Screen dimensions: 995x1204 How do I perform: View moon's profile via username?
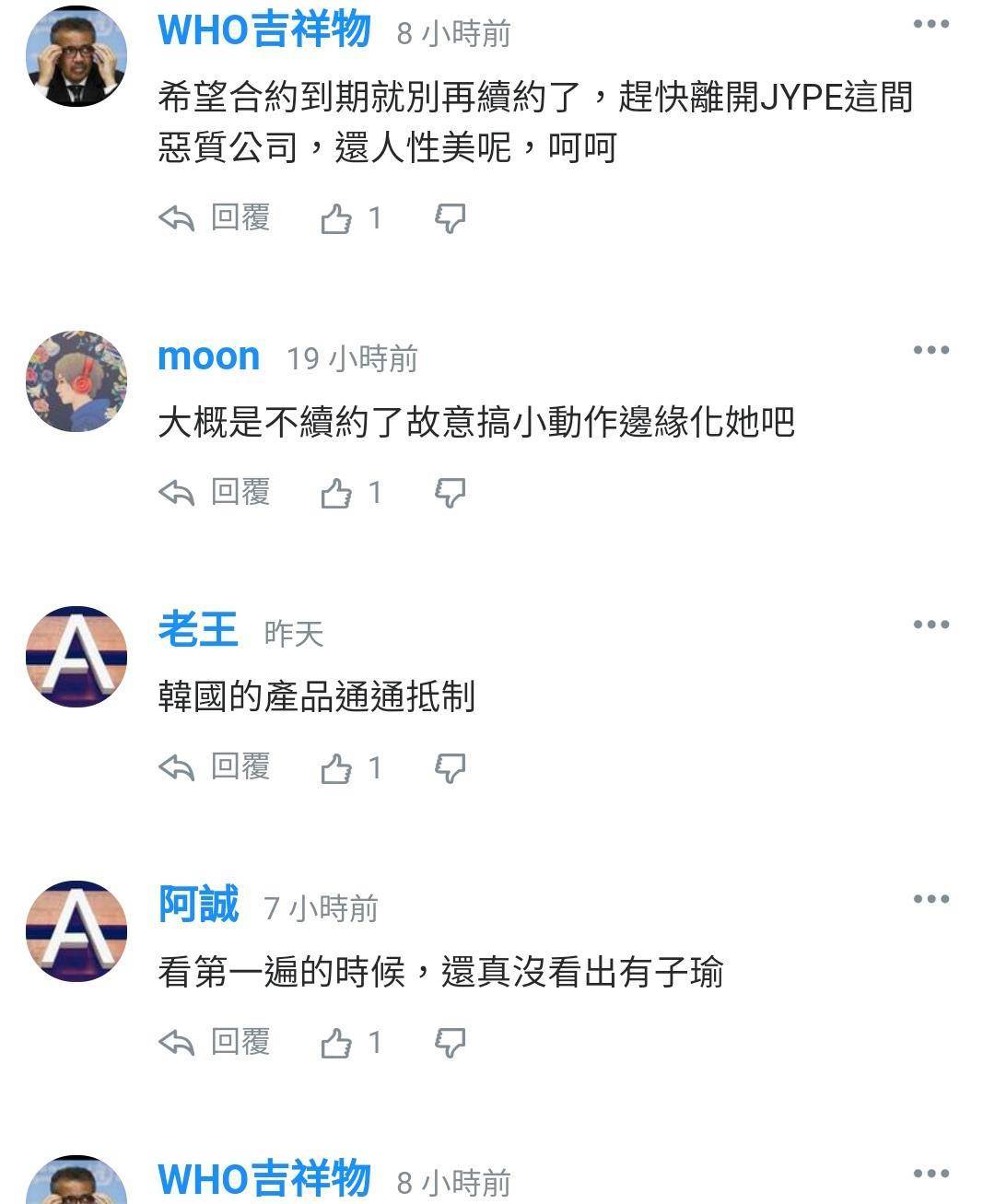point(208,357)
